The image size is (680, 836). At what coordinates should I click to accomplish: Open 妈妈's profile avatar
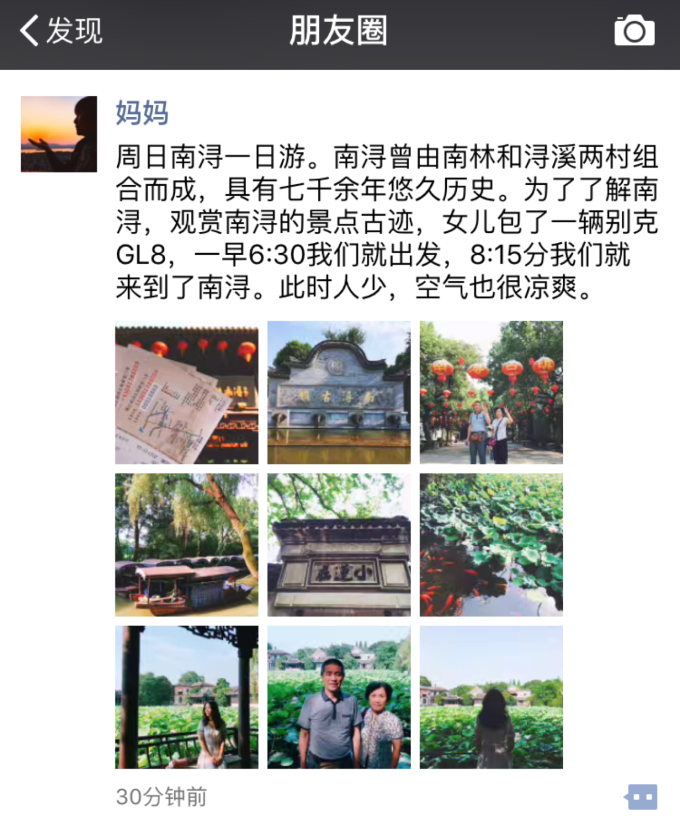click(x=59, y=134)
